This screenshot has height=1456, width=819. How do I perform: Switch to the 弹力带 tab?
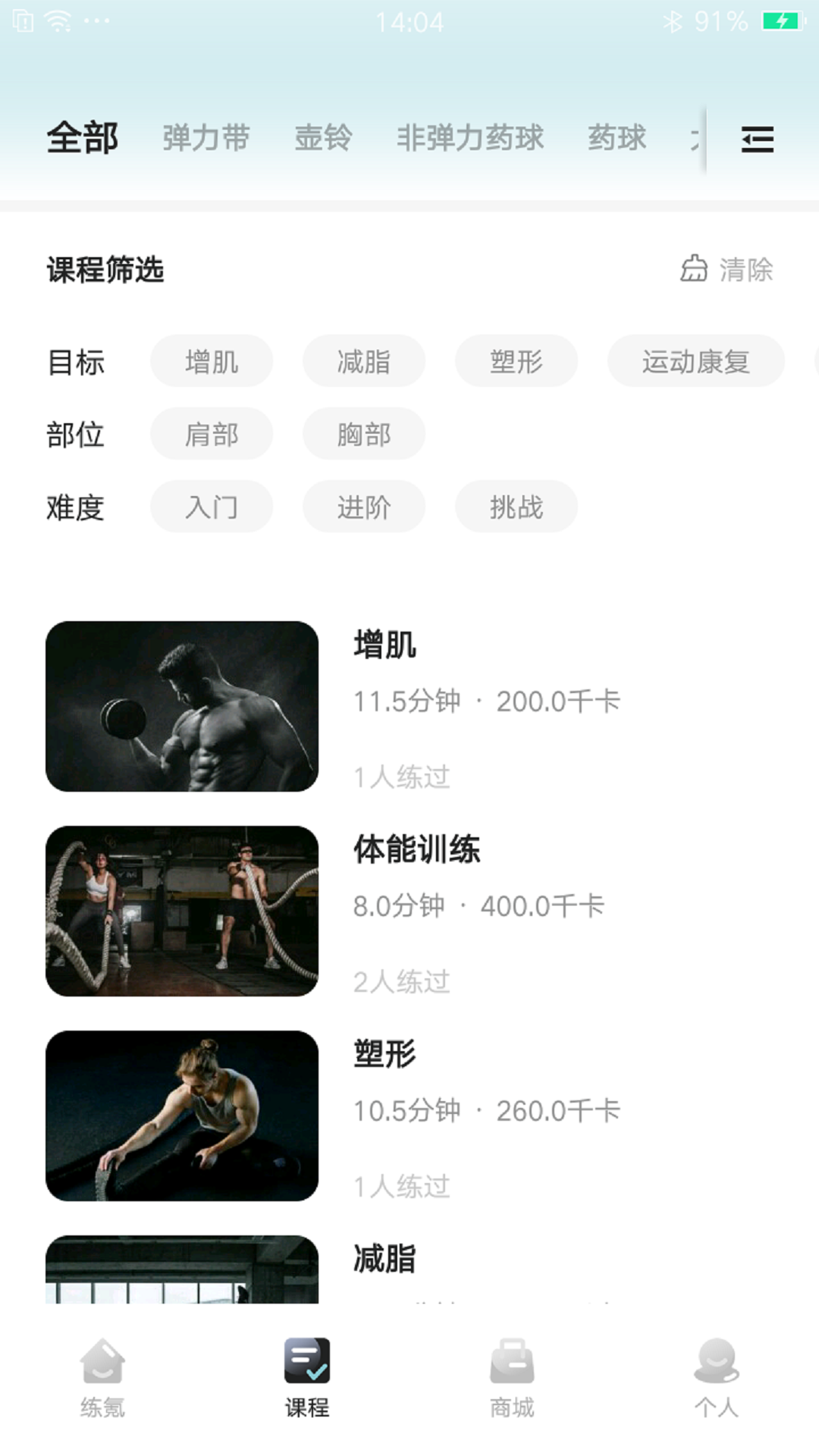pos(206,138)
